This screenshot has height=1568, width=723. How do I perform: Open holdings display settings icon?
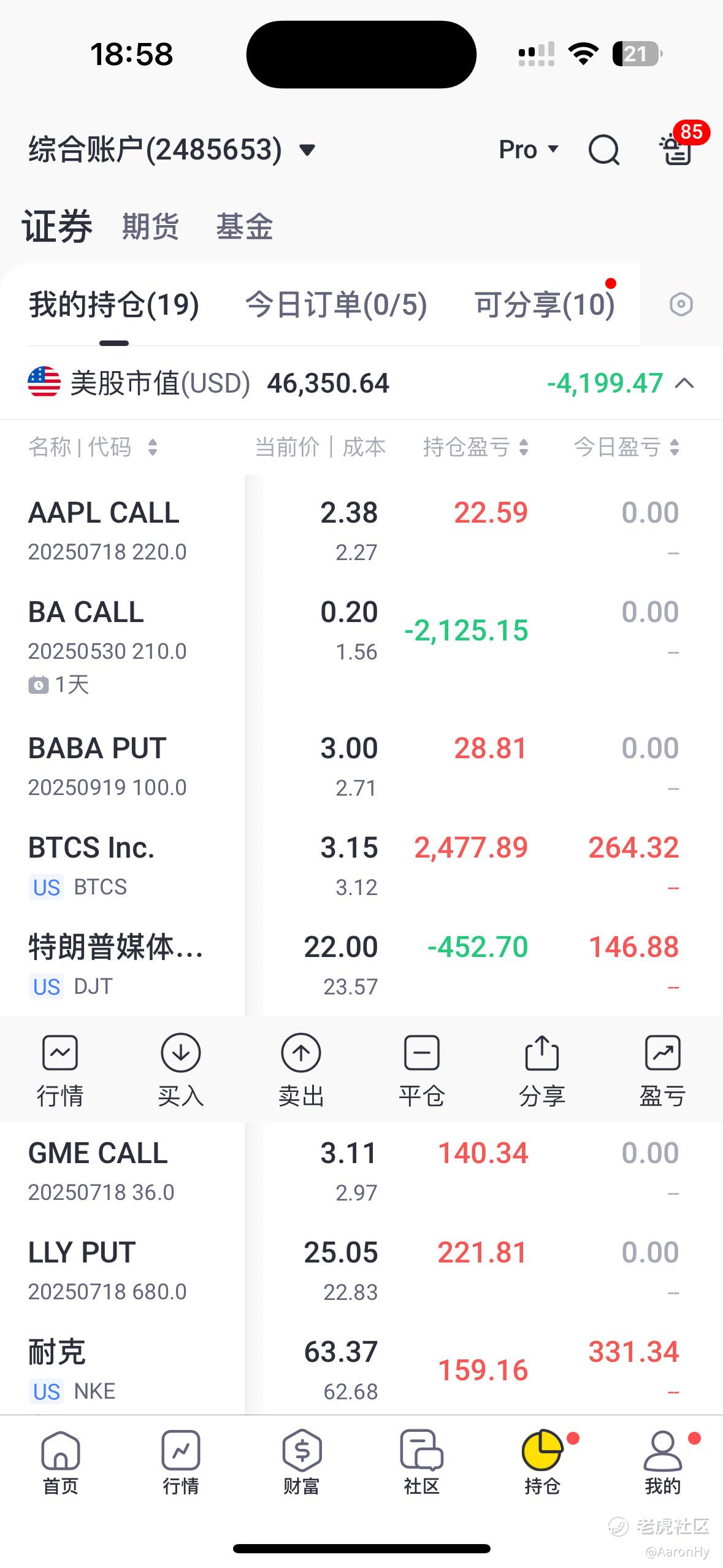681,305
